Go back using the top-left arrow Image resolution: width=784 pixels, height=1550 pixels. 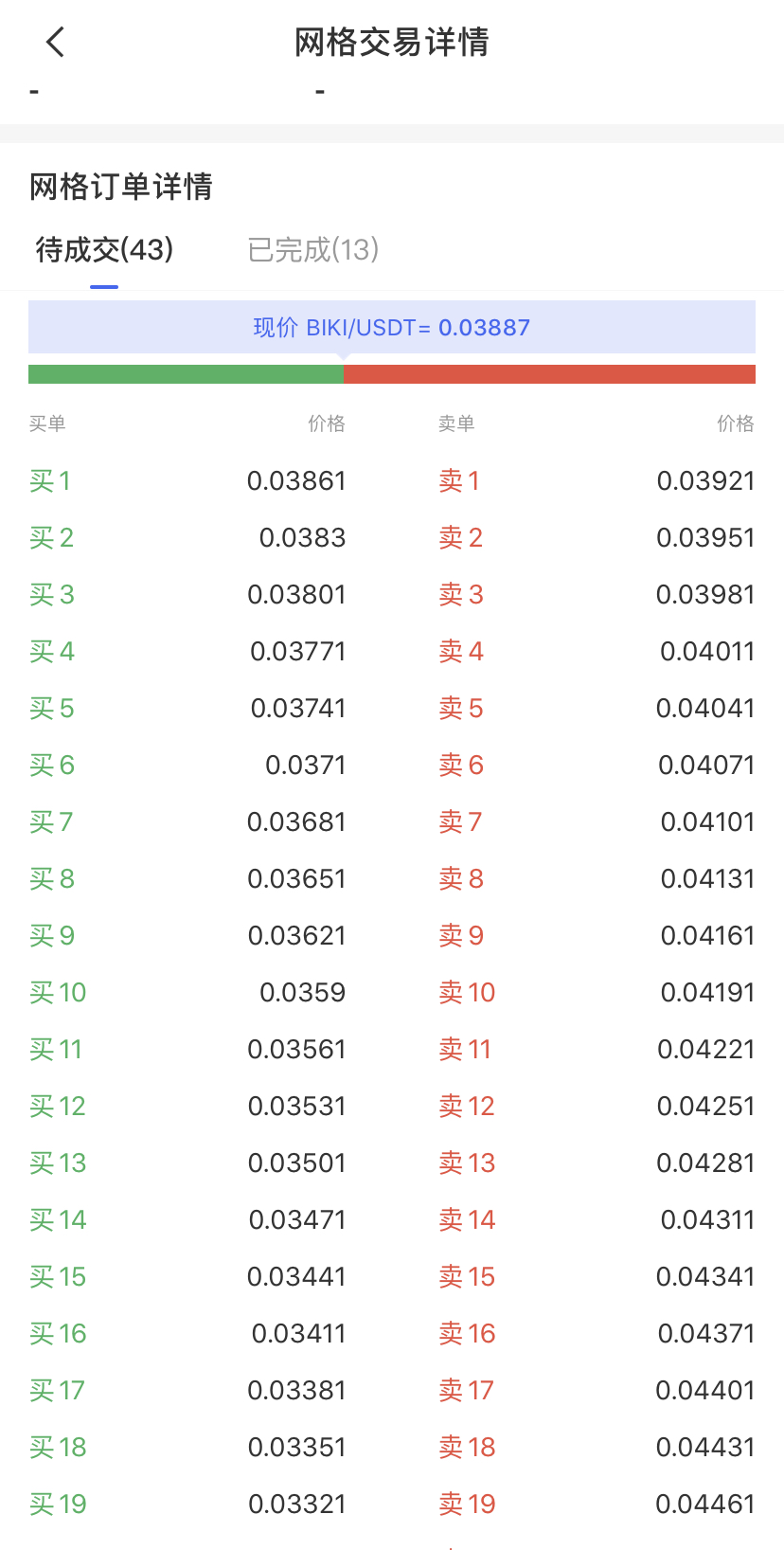pos(55,42)
